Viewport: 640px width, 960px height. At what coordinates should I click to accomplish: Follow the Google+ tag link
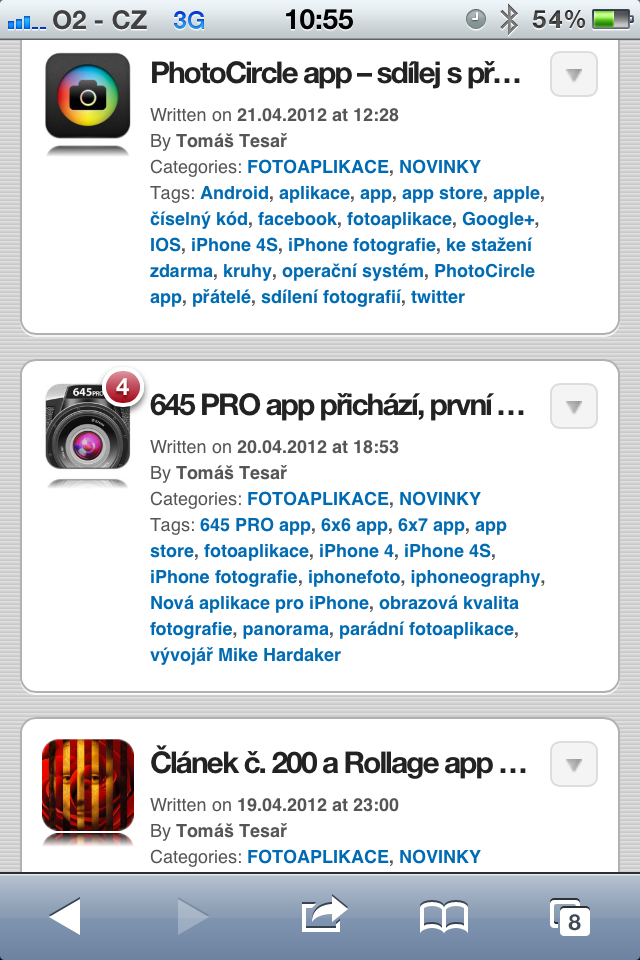point(500,219)
